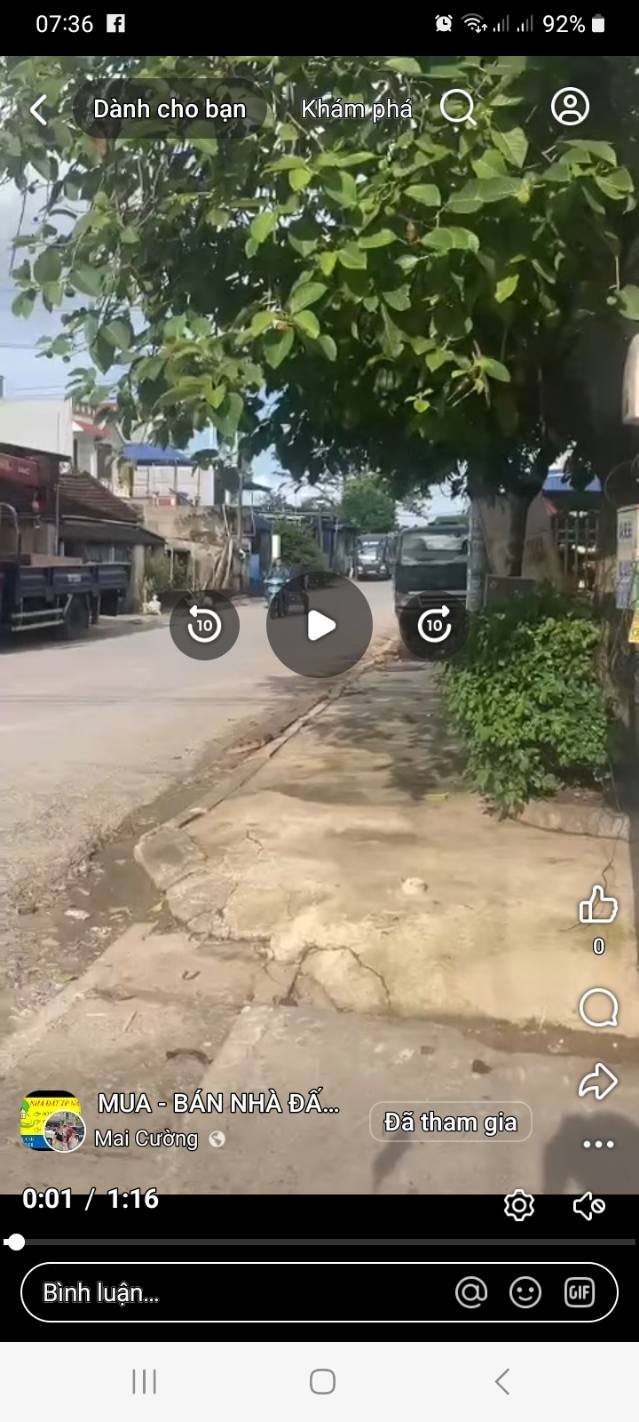Open the comments bubble icon
Image resolution: width=639 pixels, height=1422 pixels.
coord(598,1008)
